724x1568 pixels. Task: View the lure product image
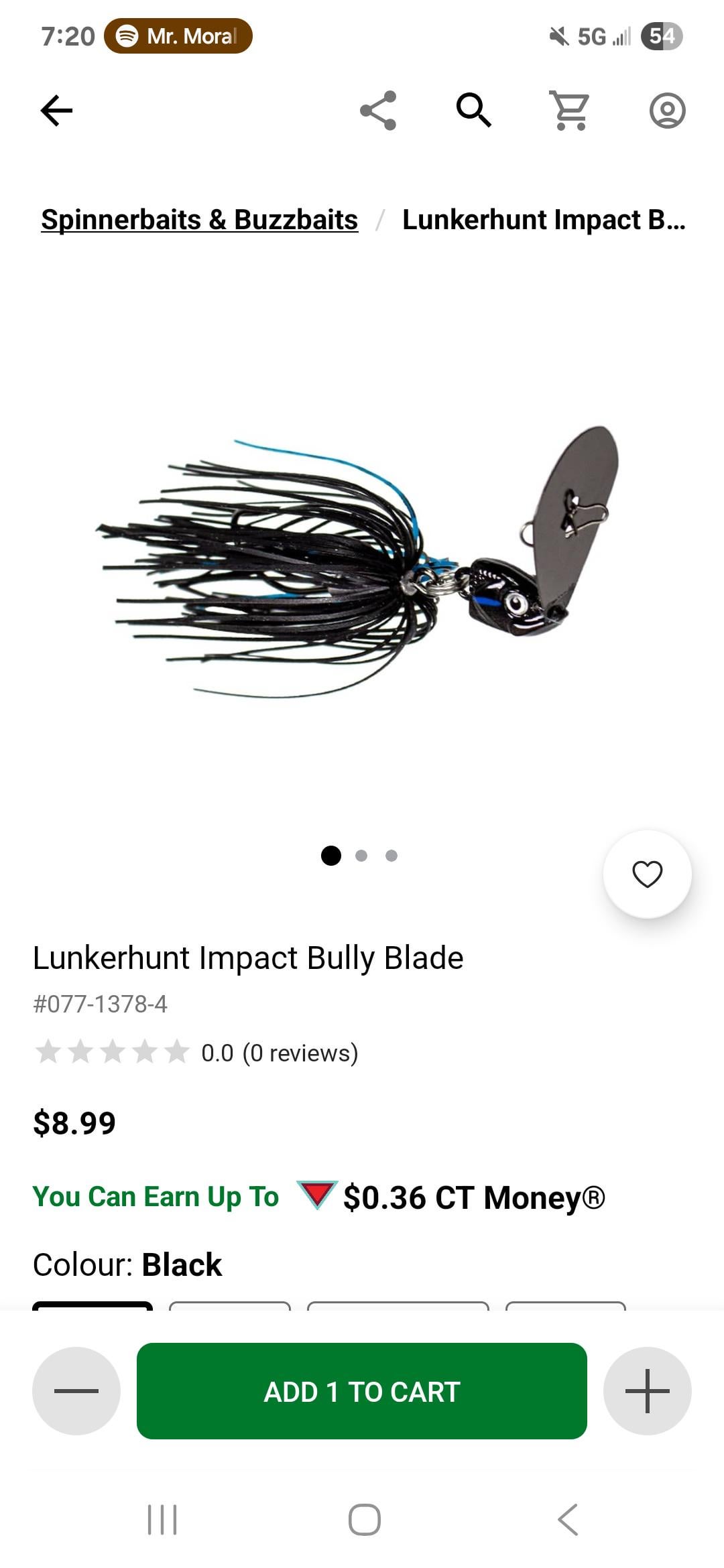click(362, 563)
